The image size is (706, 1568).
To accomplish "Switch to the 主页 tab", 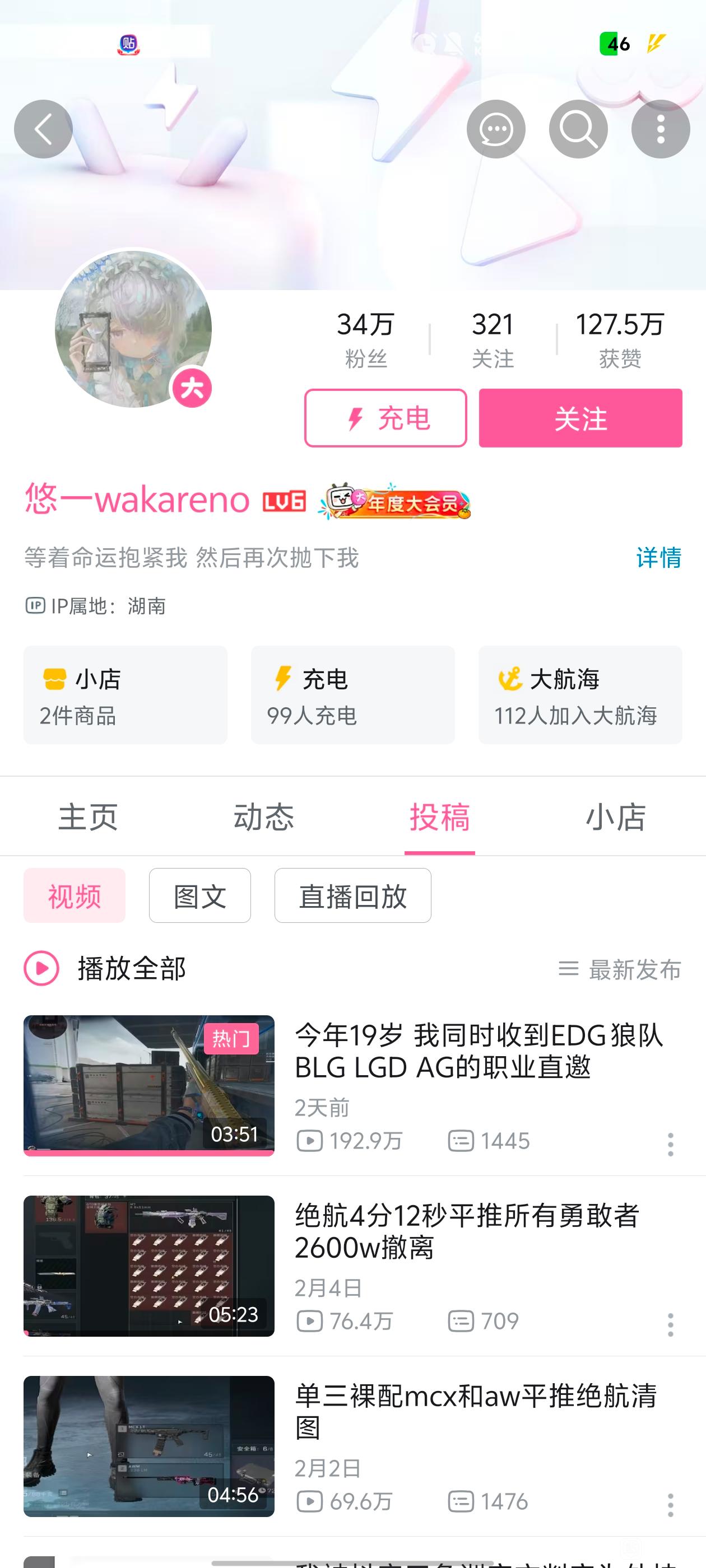I will tap(89, 816).
